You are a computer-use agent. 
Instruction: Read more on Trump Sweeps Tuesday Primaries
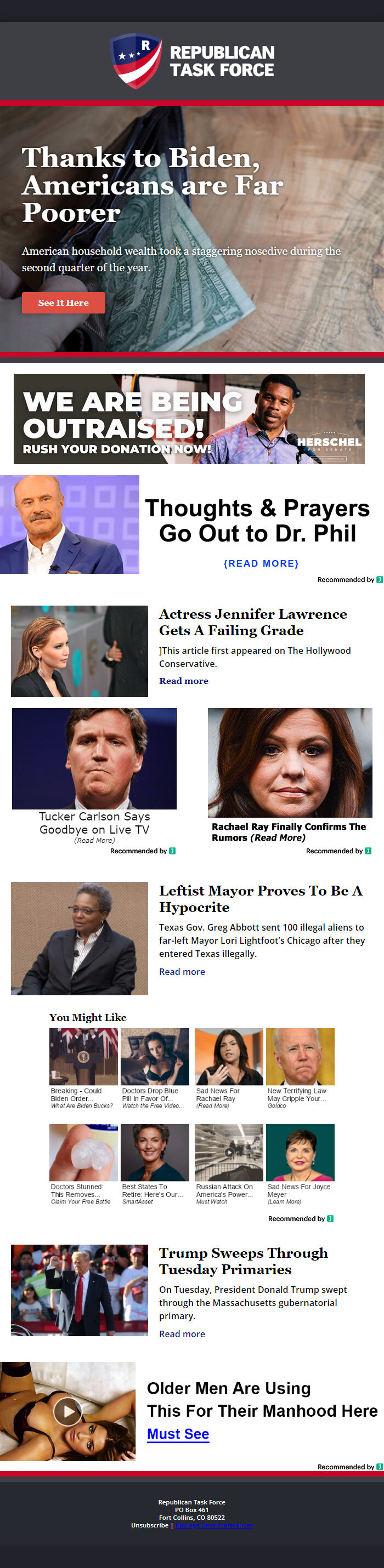[182, 1333]
